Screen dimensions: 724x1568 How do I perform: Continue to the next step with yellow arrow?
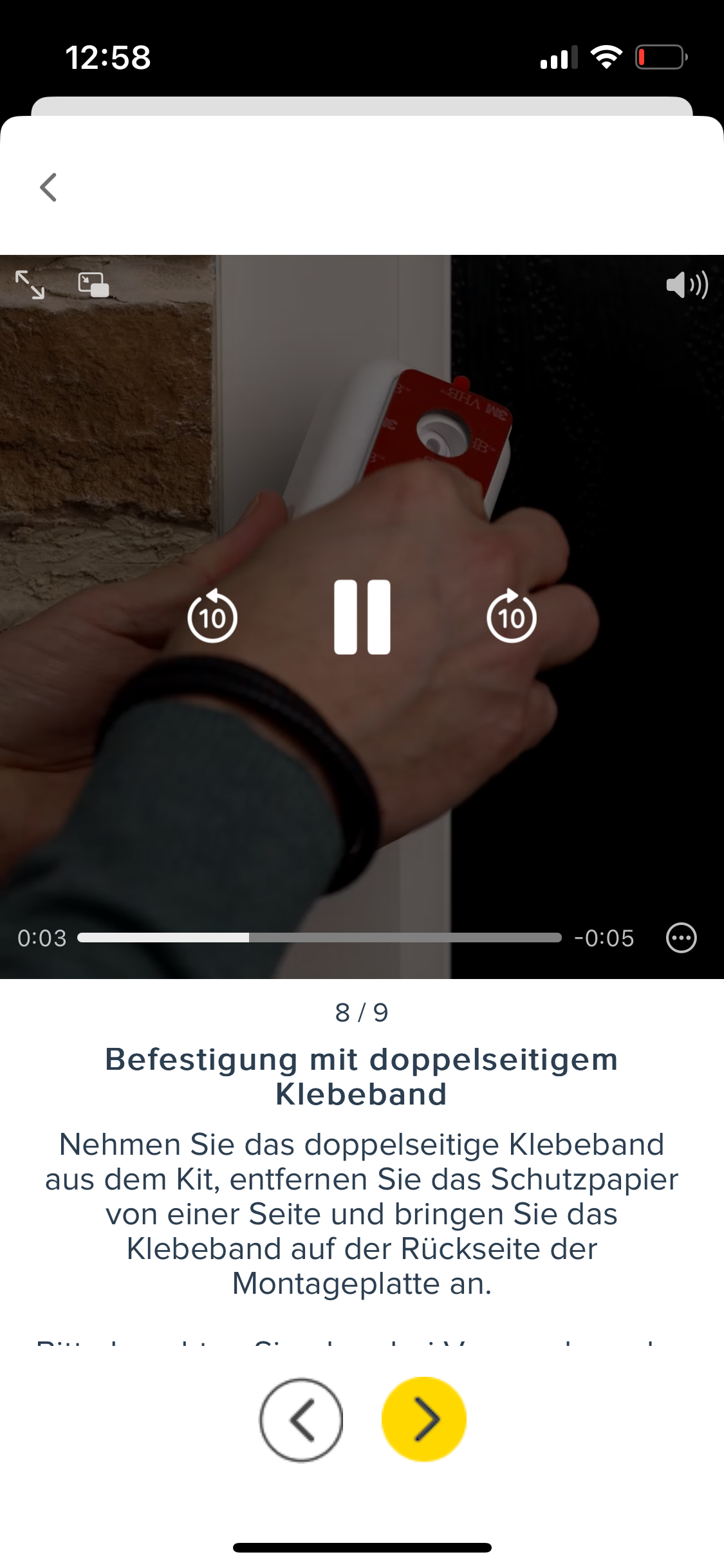click(423, 1419)
